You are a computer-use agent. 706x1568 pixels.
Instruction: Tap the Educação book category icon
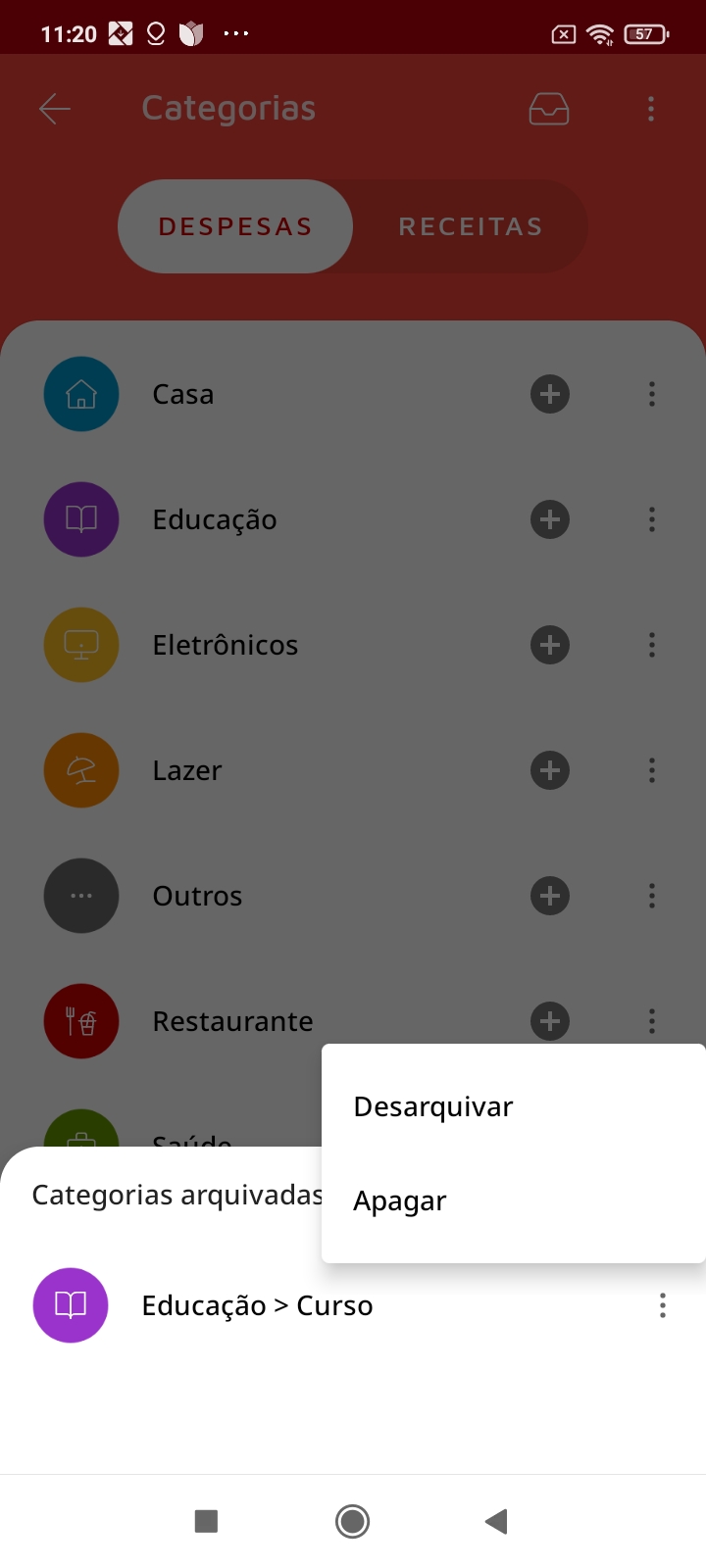tap(81, 518)
